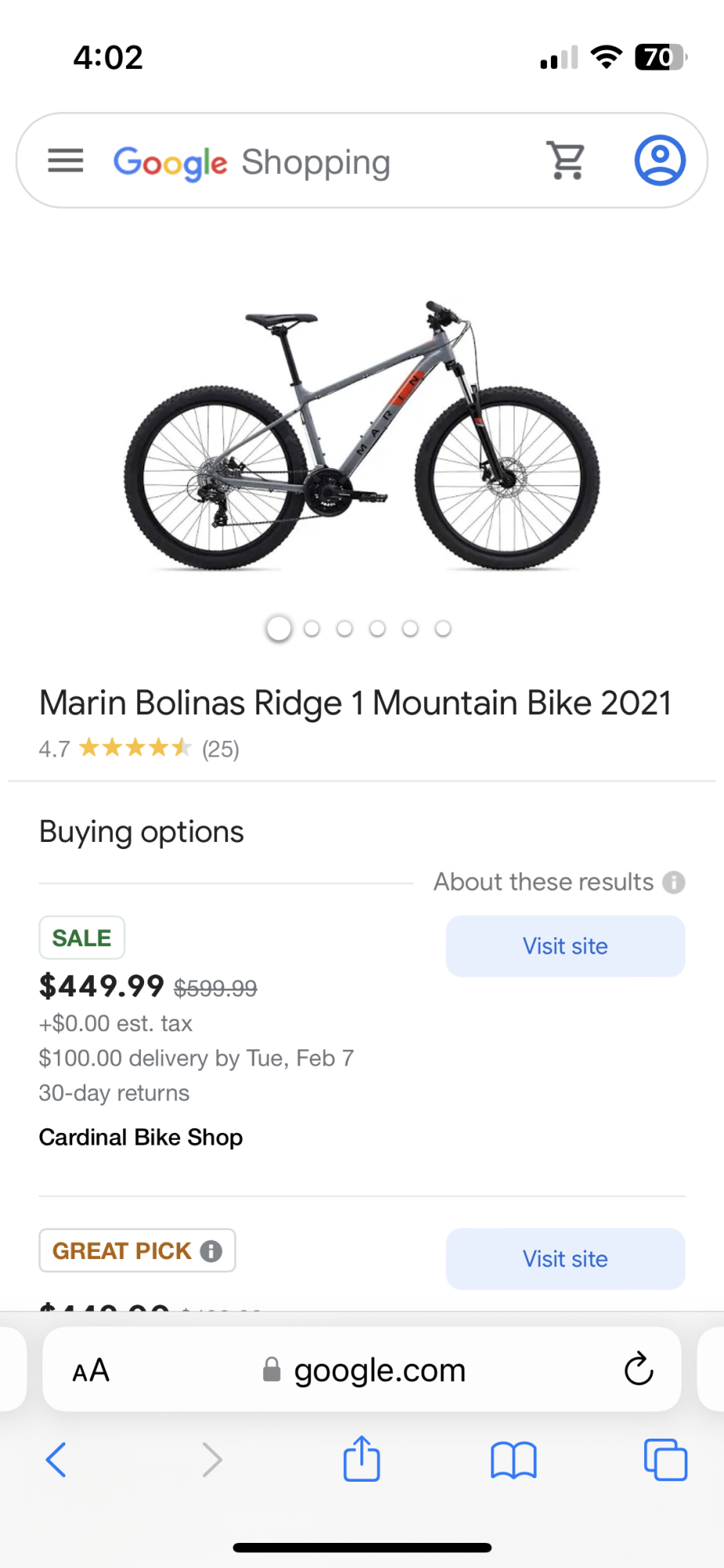Tap the About these results info icon
724x1568 pixels.
674,882
